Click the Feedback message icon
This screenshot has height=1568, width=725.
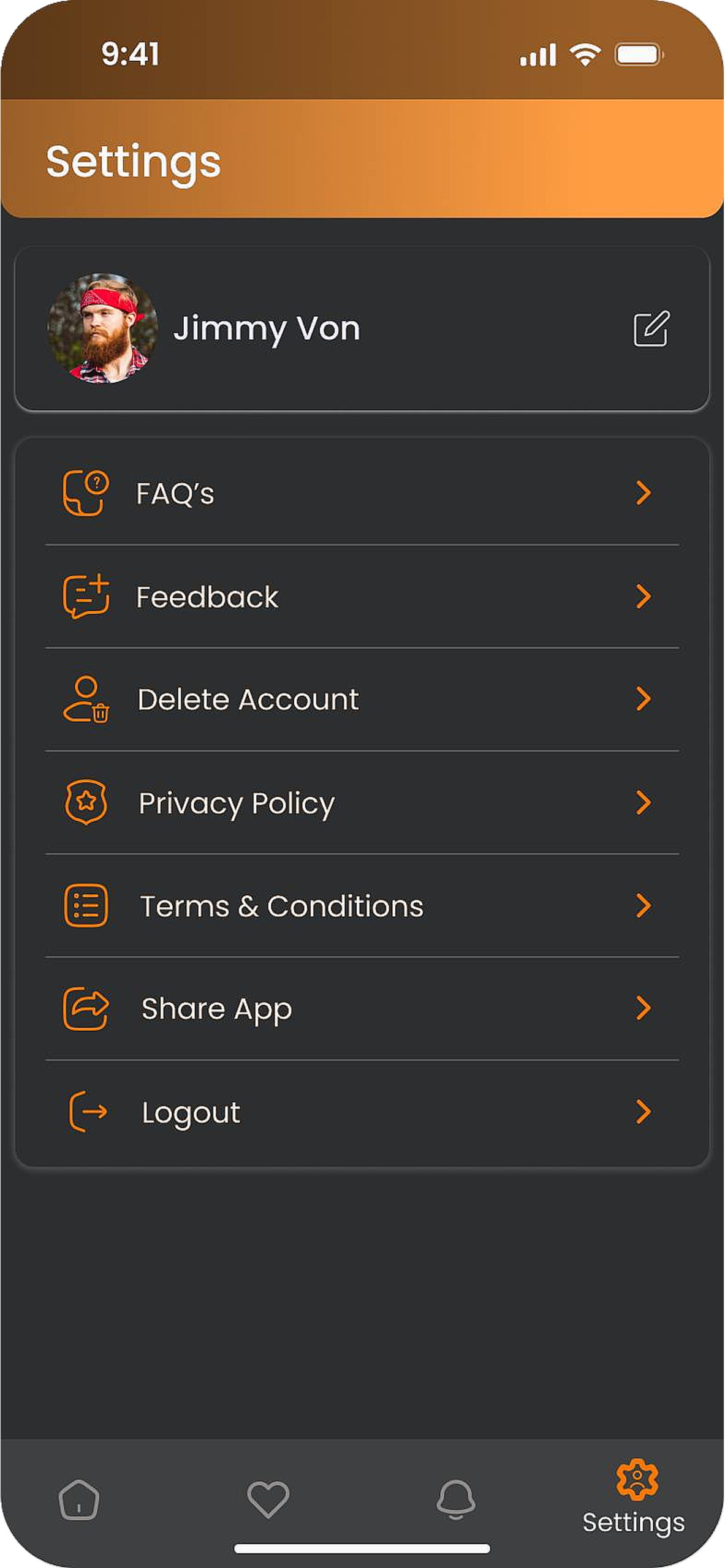(x=86, y=594)
